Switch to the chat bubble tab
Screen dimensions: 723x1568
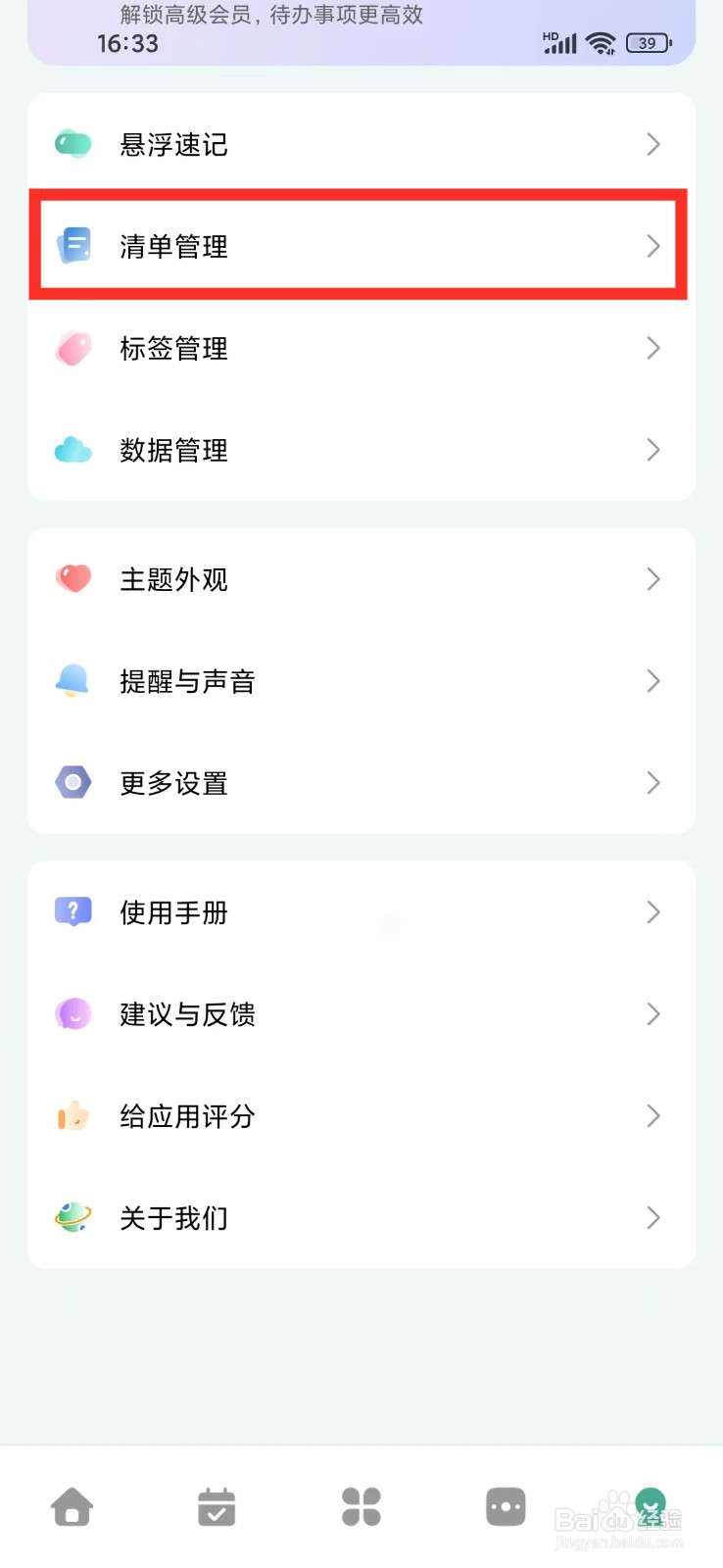coord(506,1507)
